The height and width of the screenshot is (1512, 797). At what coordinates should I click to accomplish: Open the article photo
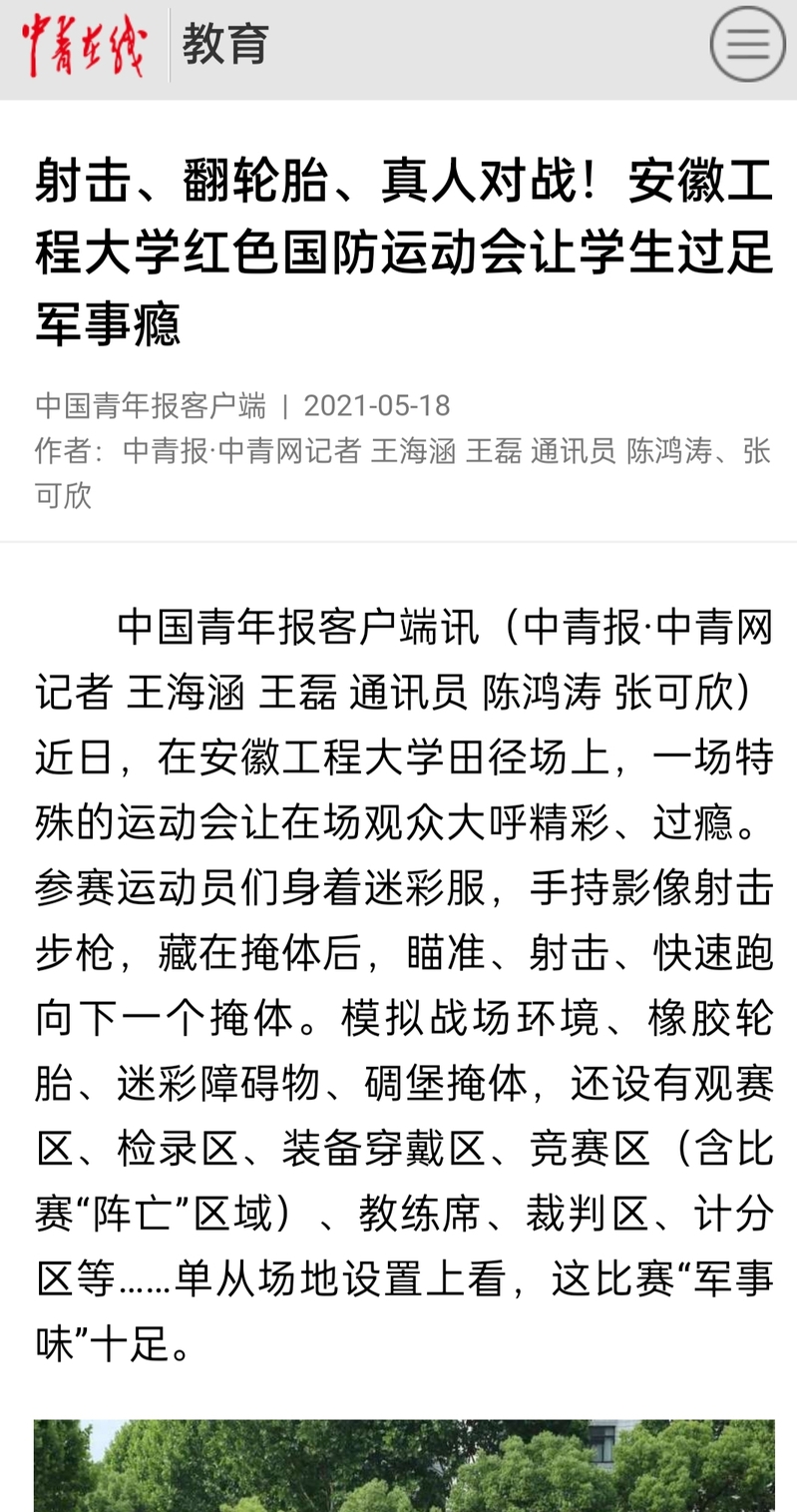[404, 1465]
